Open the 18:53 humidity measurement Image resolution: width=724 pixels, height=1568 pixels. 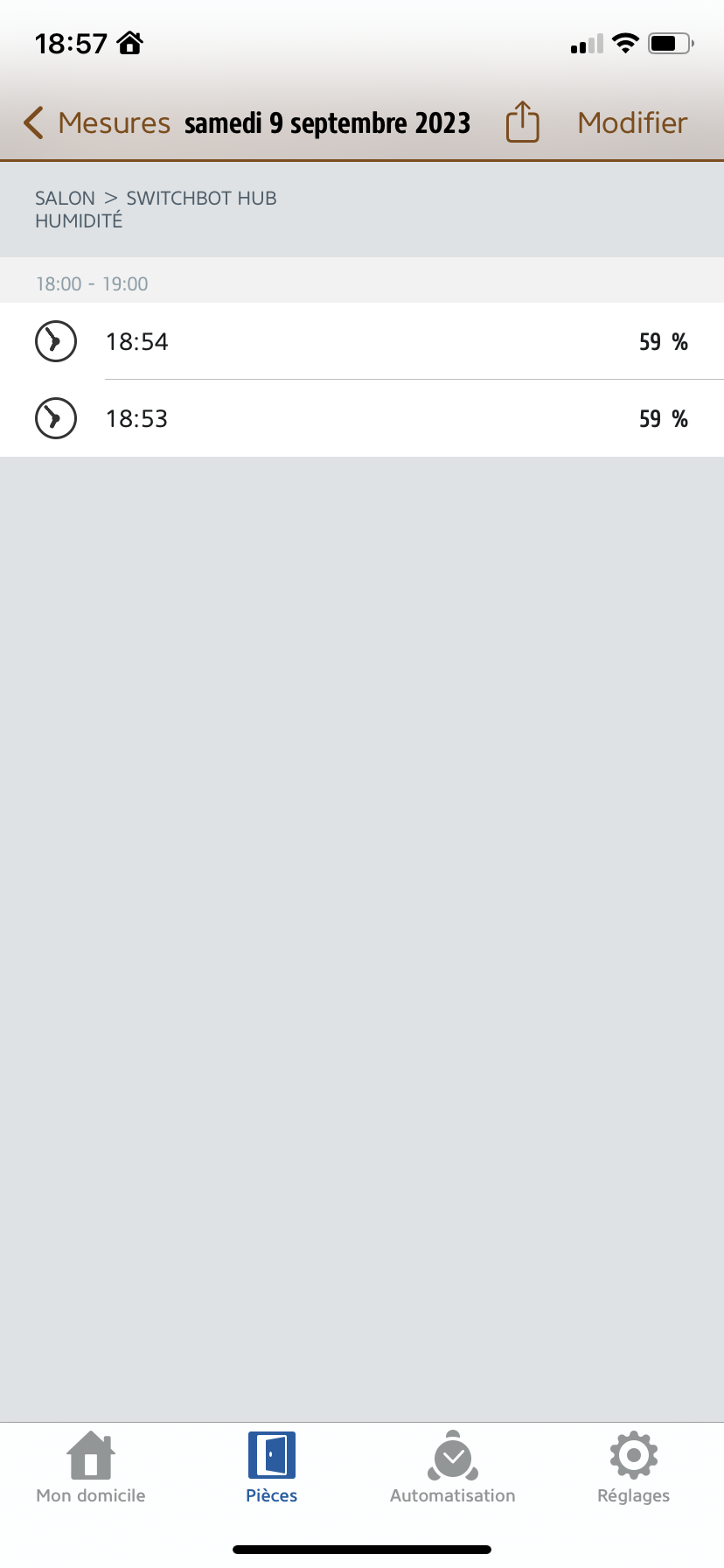[362, 418]
